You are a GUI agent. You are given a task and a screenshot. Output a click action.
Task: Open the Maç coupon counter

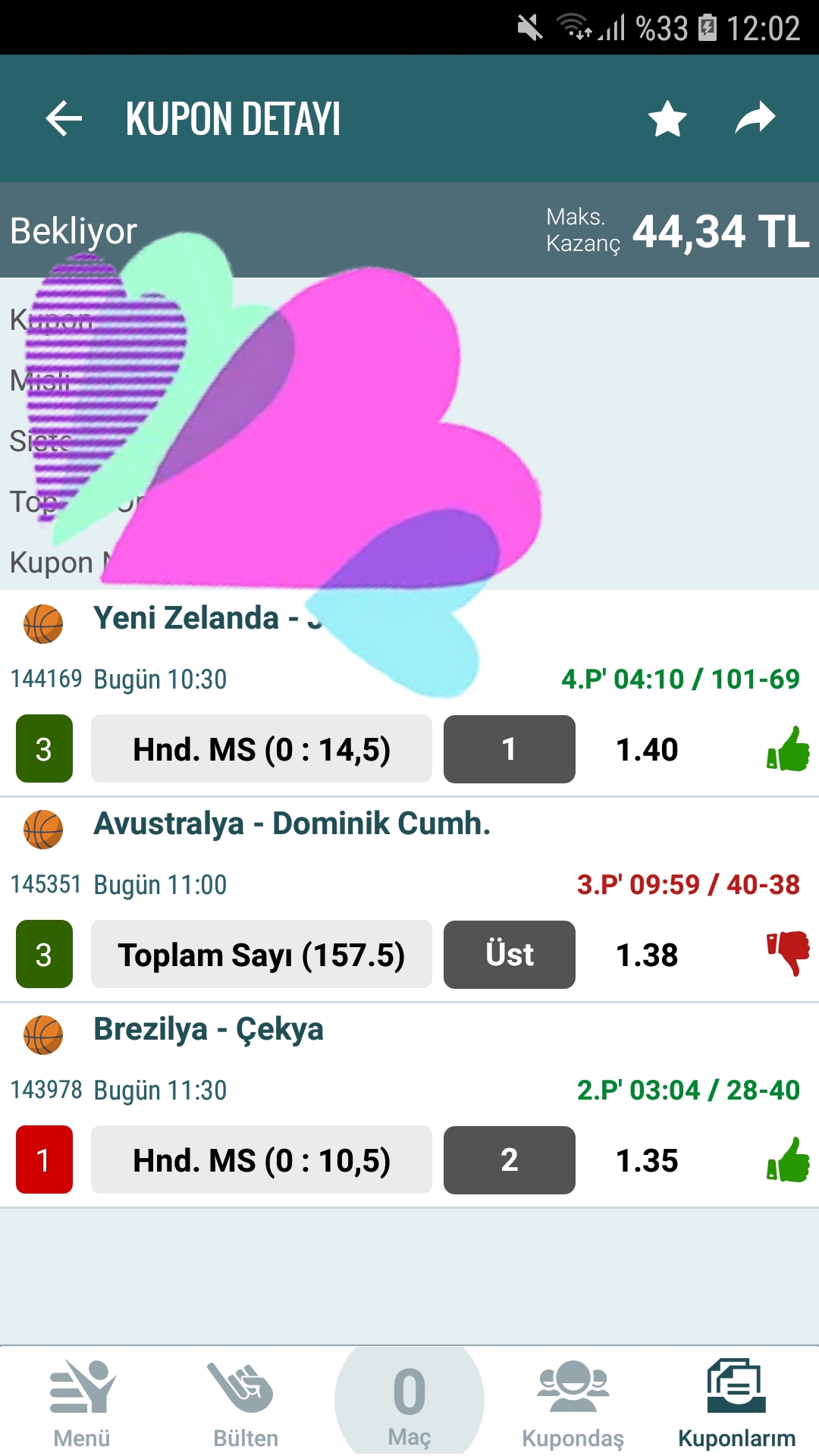[x=409, y=1402]
